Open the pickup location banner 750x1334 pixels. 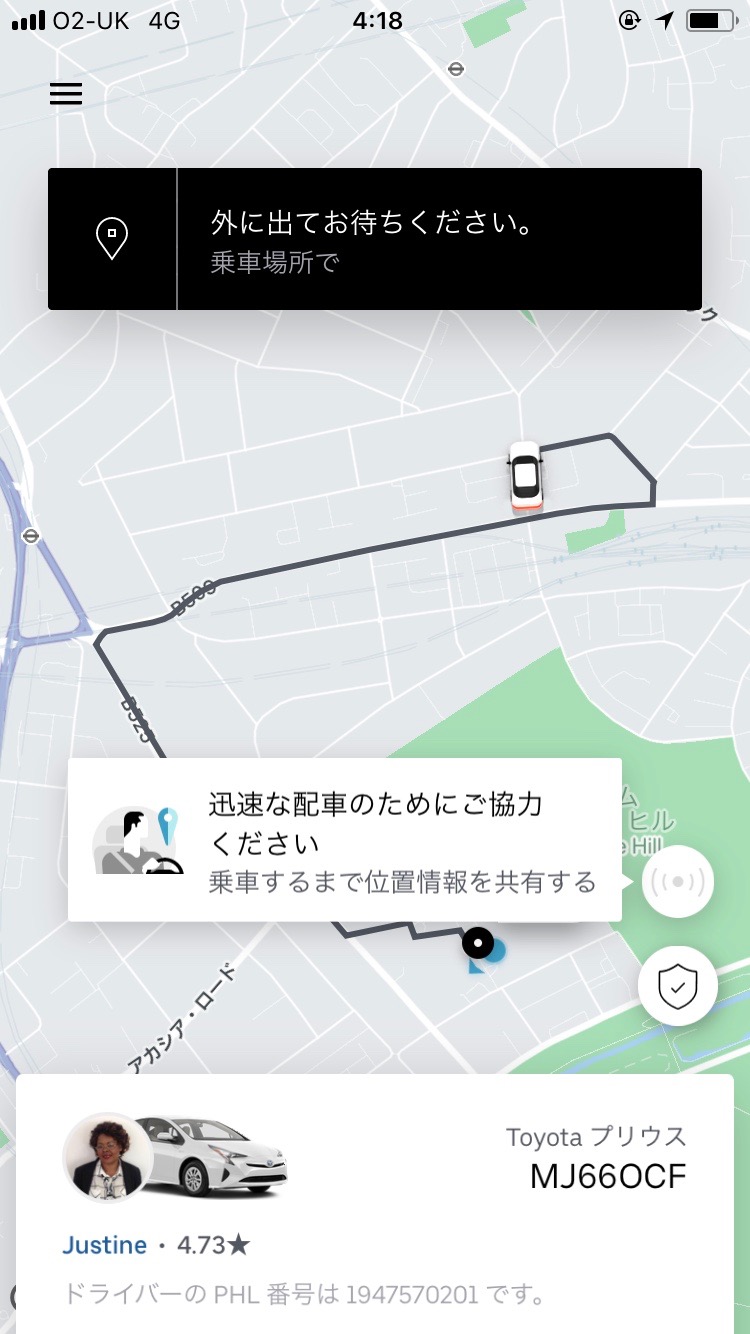click(x=375, y=239)
